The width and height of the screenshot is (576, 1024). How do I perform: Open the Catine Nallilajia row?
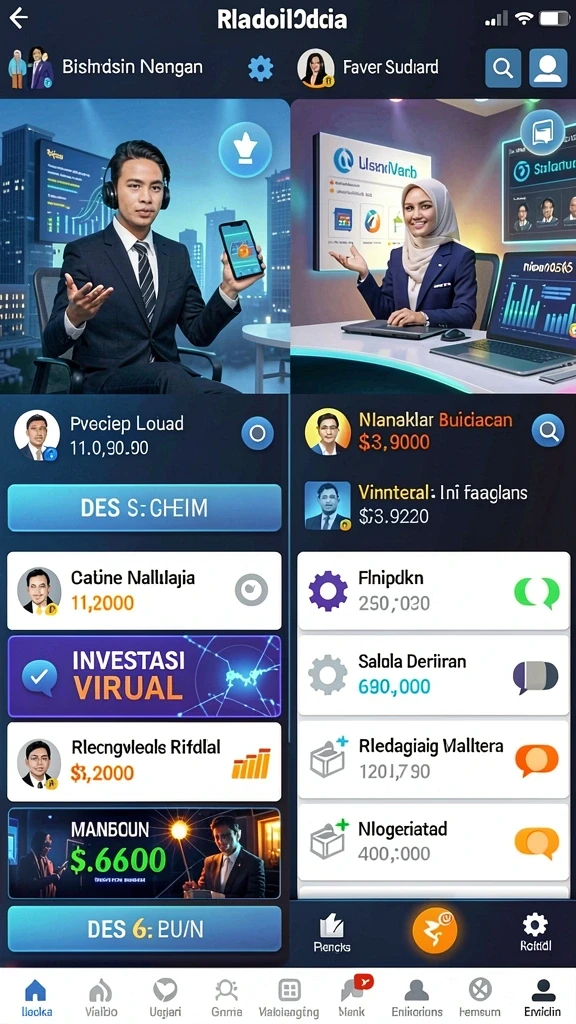point(144,590)
